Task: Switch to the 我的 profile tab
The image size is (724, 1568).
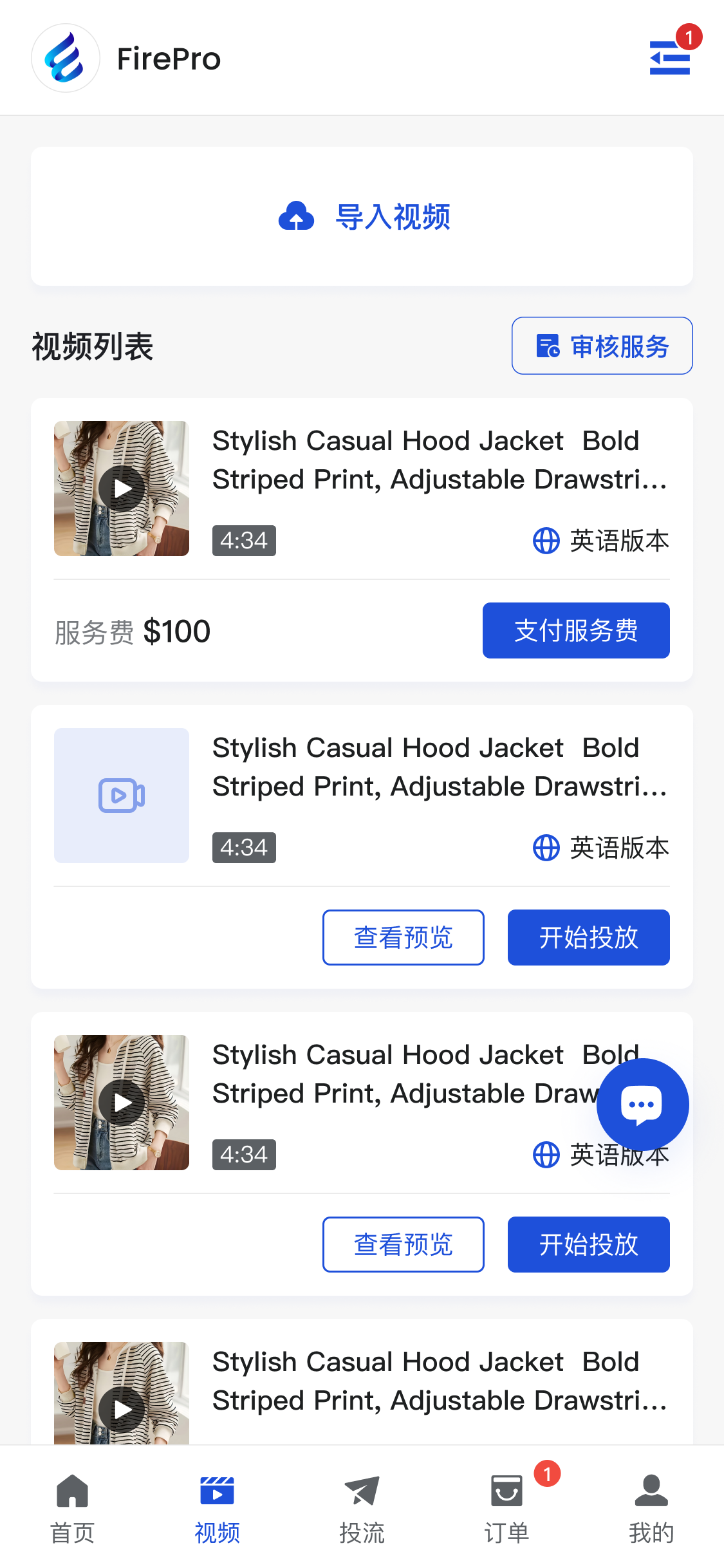Action: [651, 1507]
